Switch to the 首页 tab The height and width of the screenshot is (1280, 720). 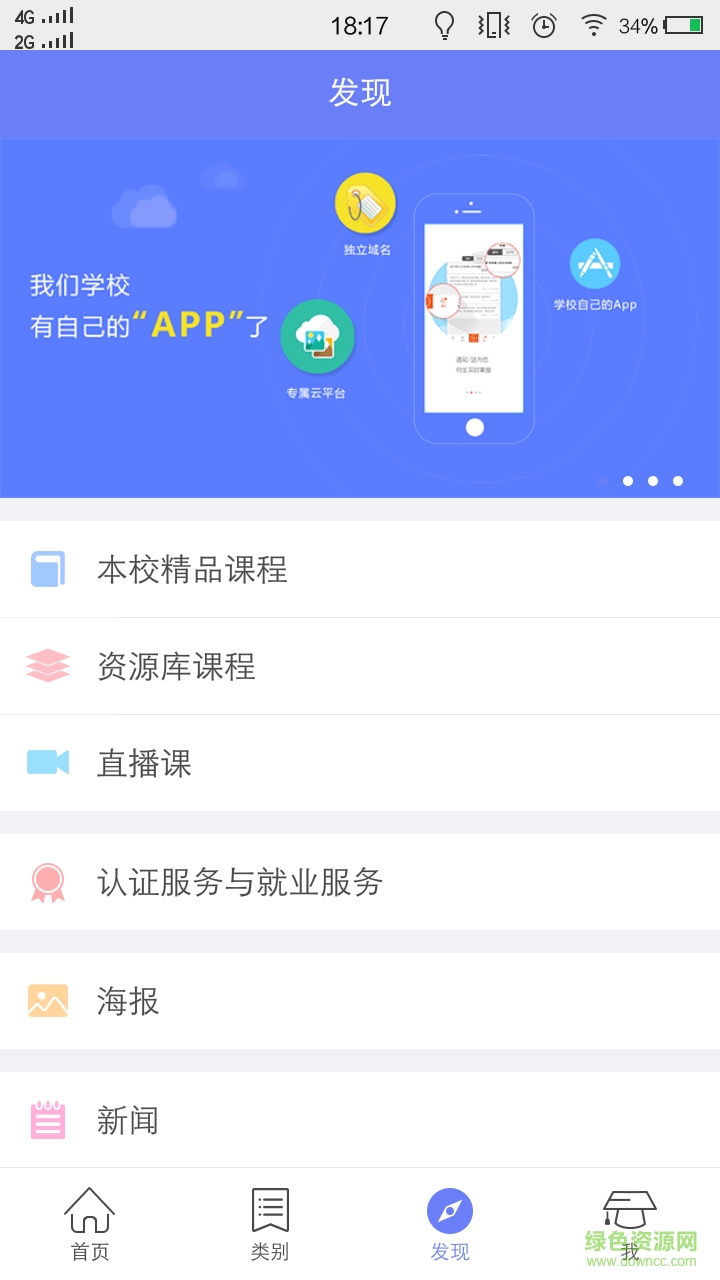tap(89, 1222)
